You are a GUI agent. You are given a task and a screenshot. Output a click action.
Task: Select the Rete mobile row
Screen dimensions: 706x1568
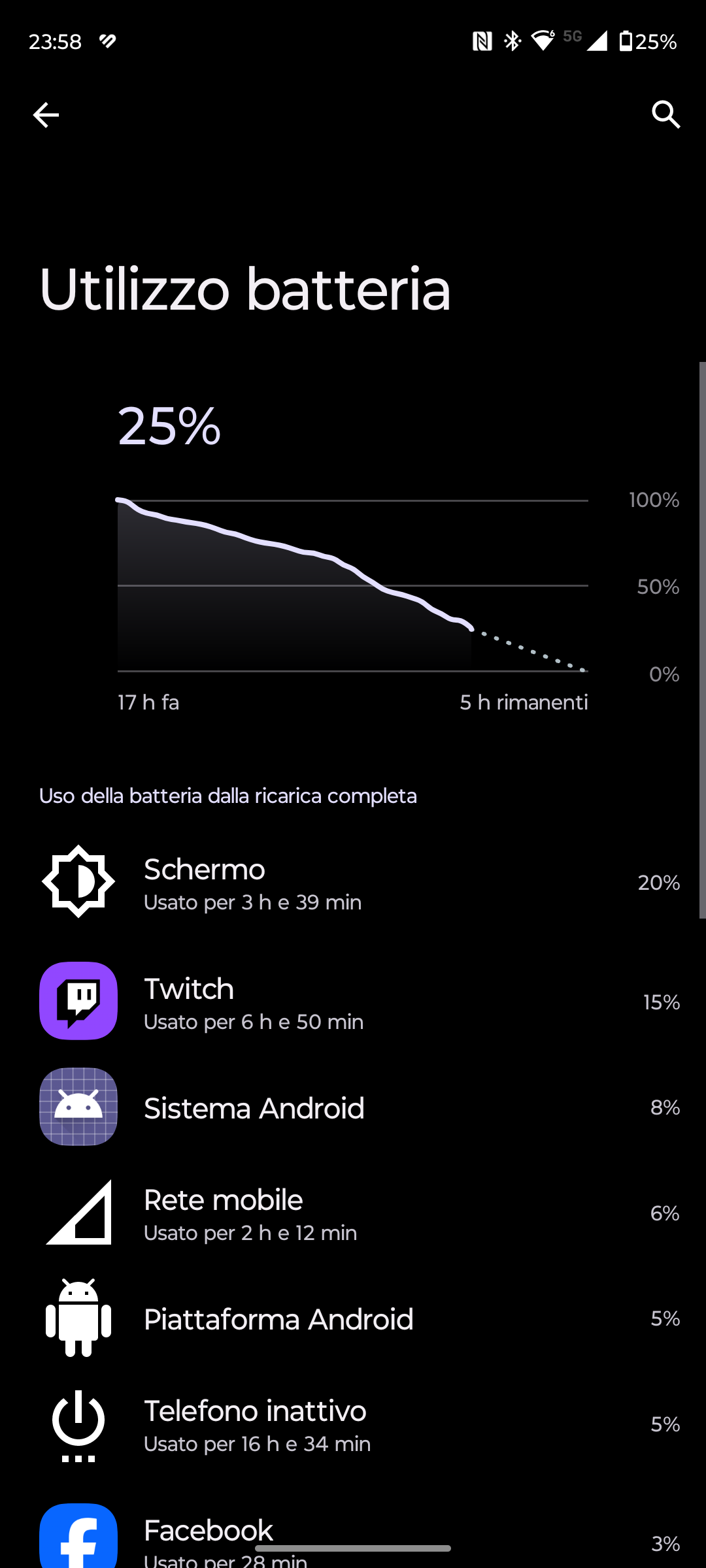[x=353, y=1213]
